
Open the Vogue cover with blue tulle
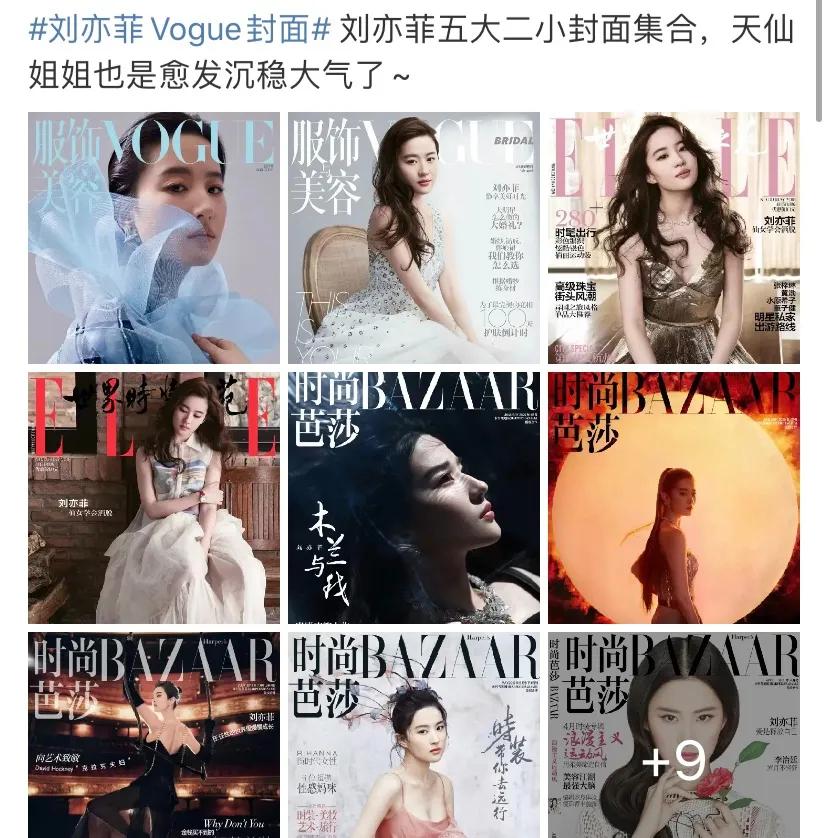tap(154, 238)
